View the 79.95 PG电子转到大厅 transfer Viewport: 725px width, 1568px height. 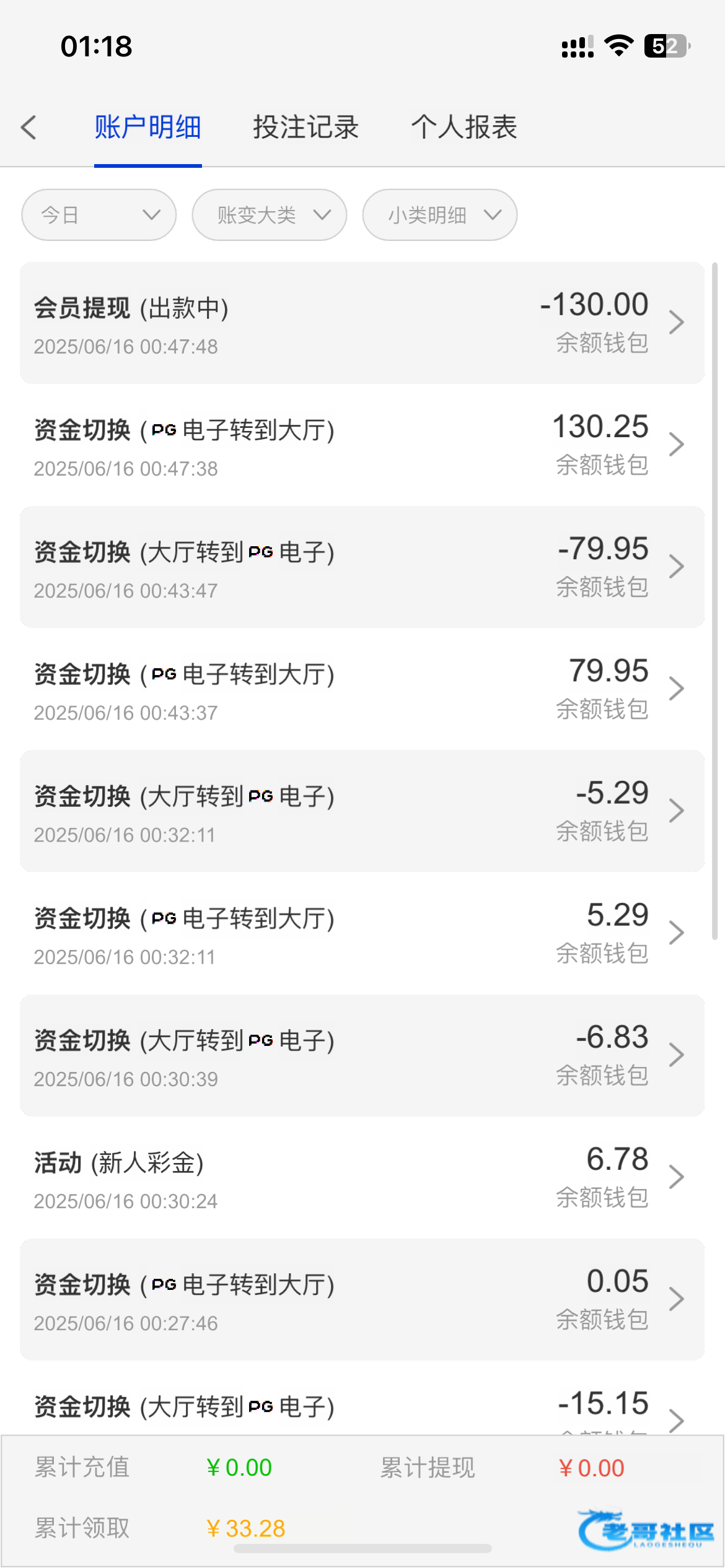(x=362, y=689)
